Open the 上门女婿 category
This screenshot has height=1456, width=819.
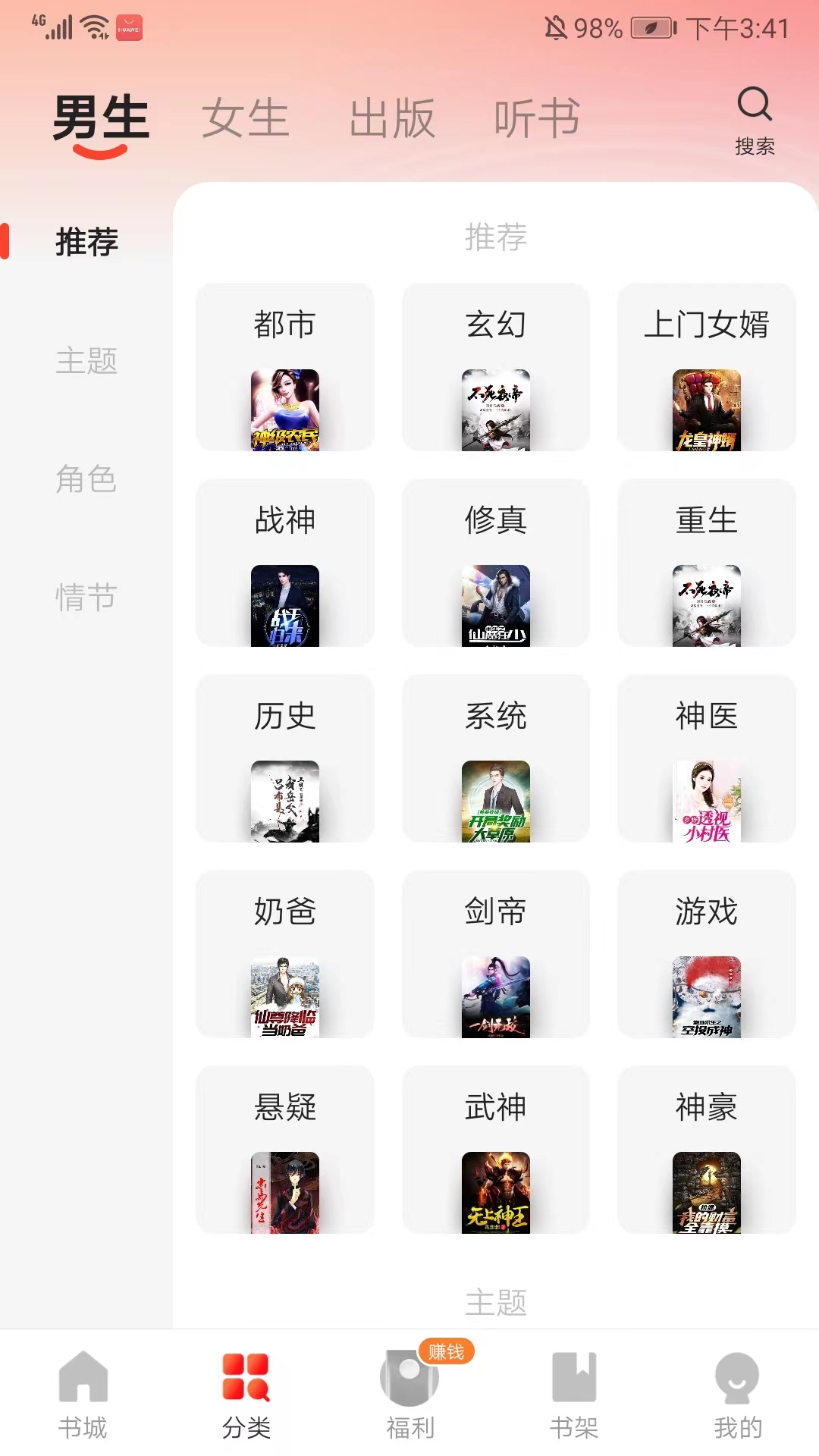[x=705, y=366]
